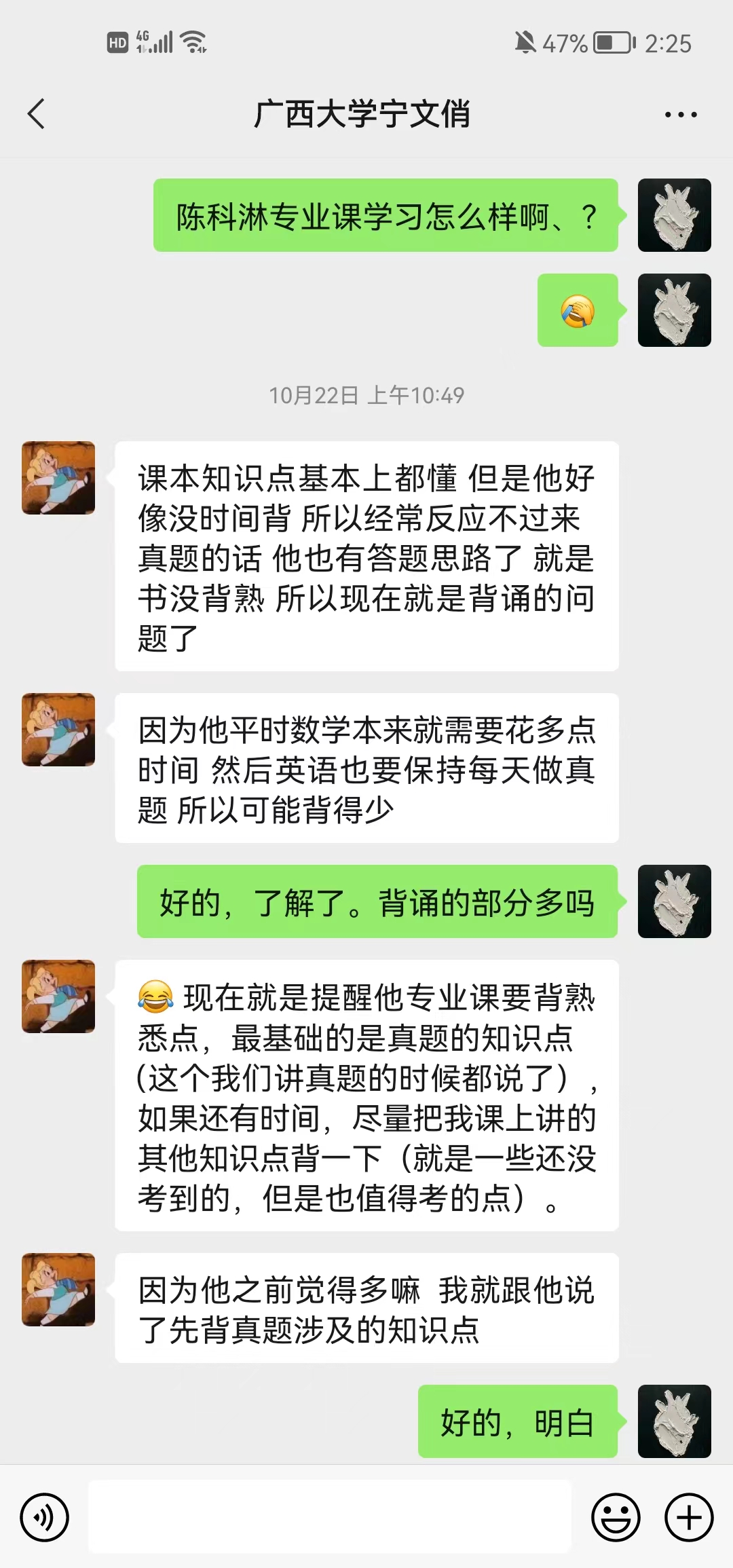This screenshot has width=733, height=1568.
Task: Go back from the chat with 广西大学宁文俏
Action: click(x=37, y=113)
